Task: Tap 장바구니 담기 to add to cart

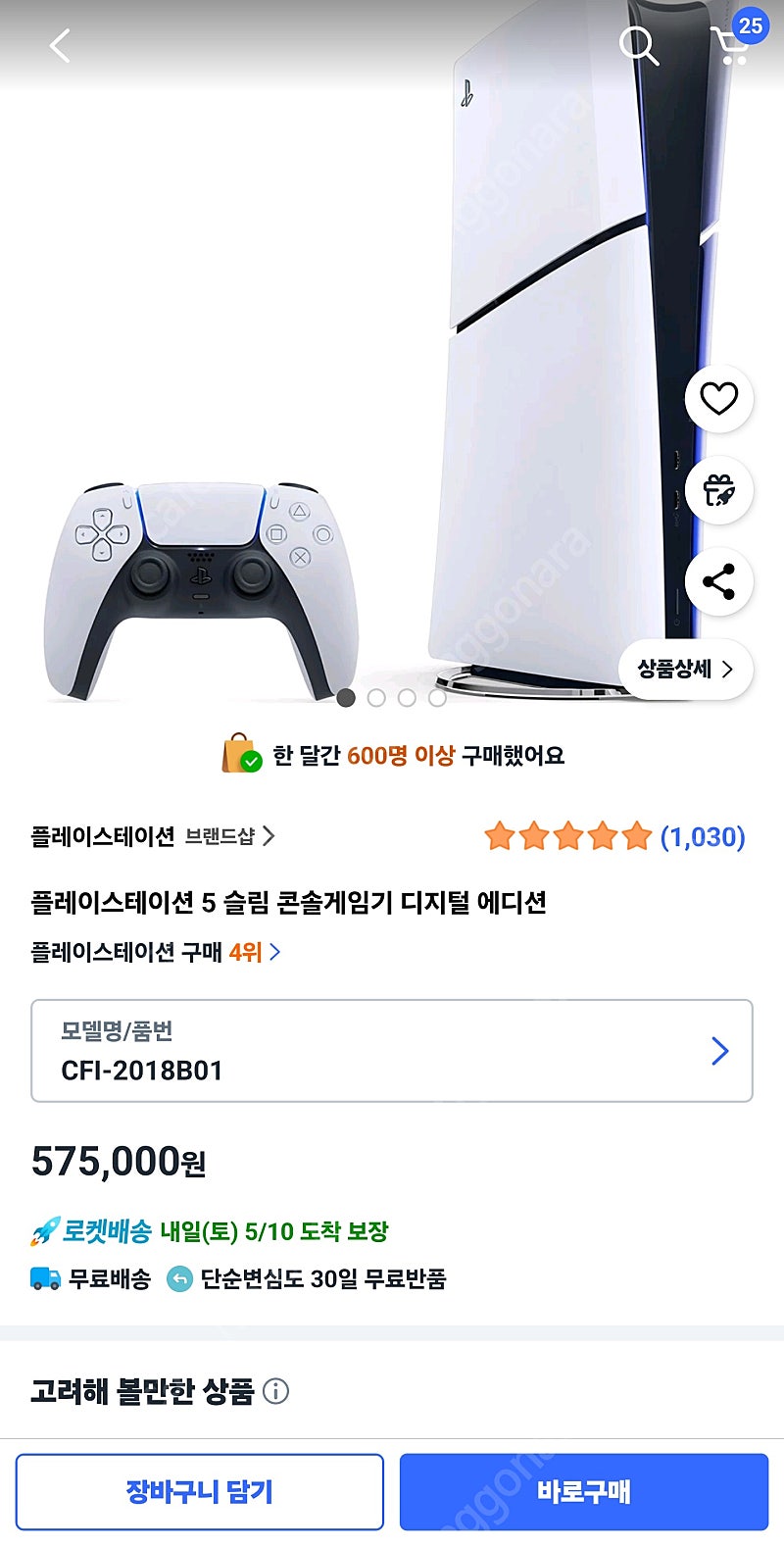Action: (x=199, y=1492)
